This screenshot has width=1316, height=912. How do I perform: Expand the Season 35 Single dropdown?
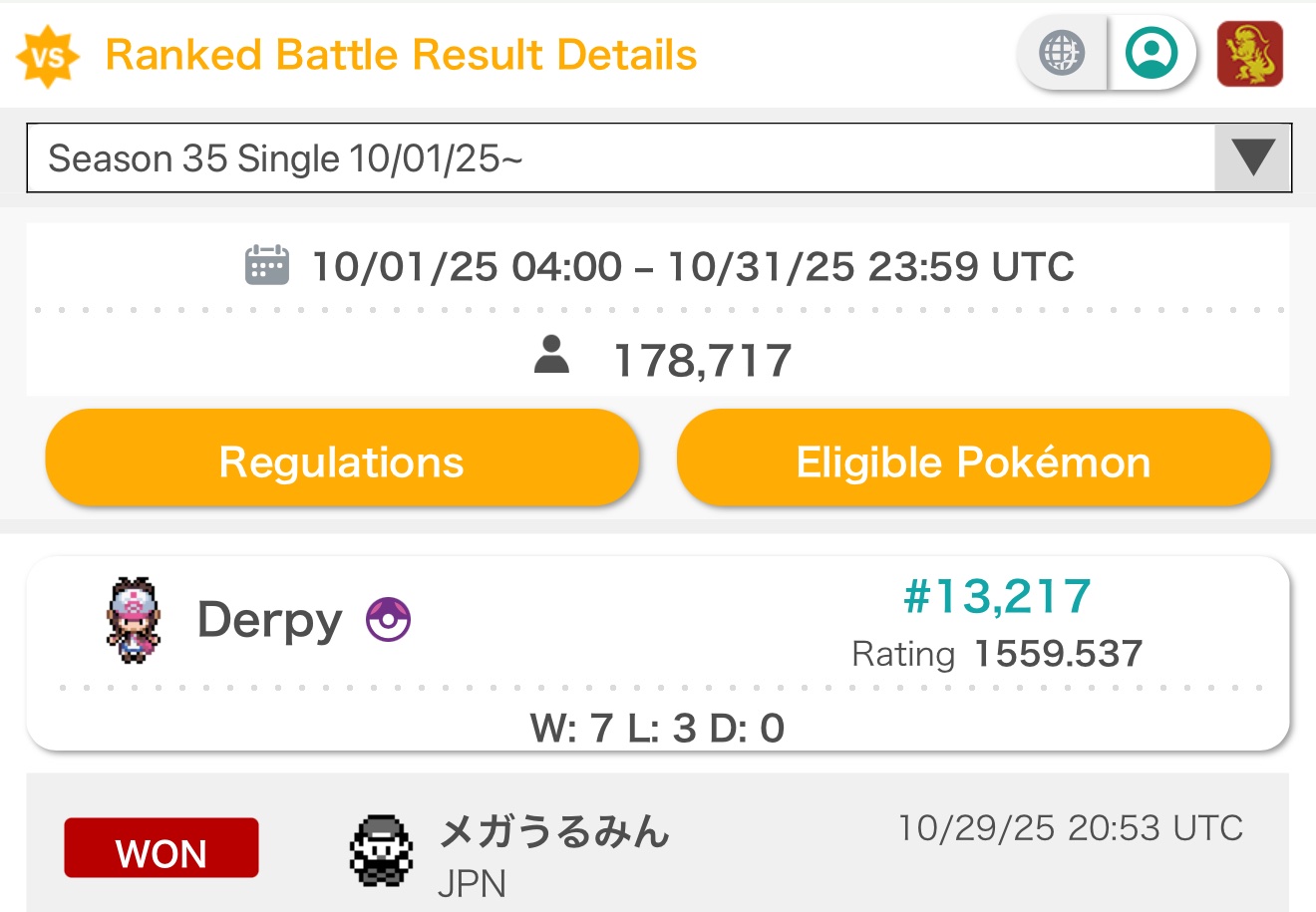pyautogui.click(x=1252, y=158)
